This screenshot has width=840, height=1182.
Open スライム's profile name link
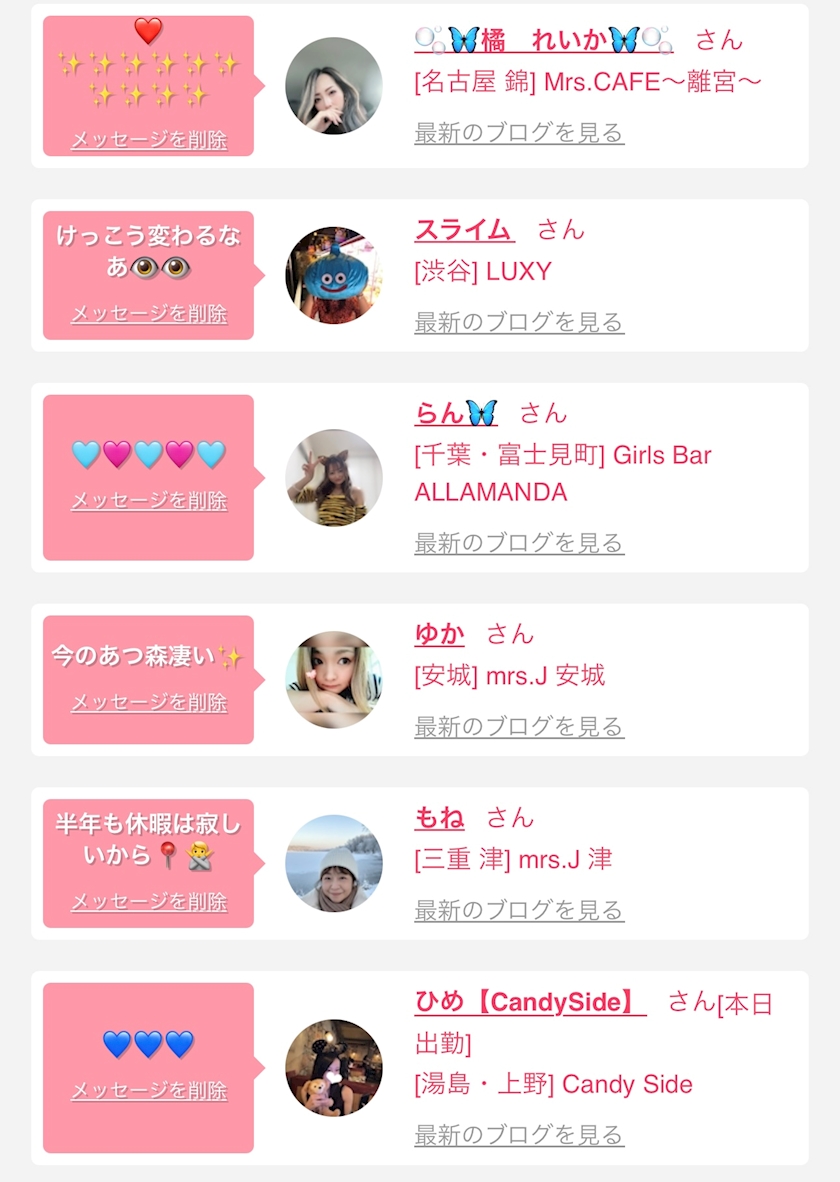464,229
